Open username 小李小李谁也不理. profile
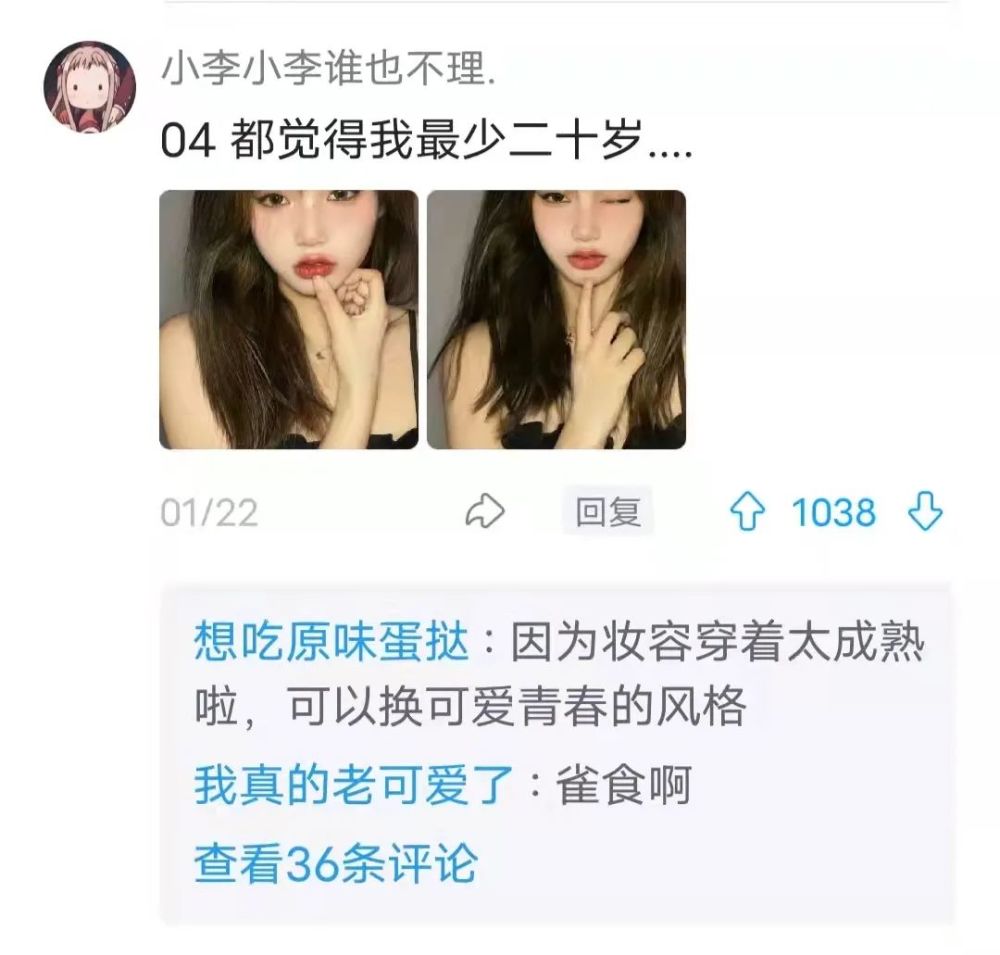Viewport: 1000px width, 955px height. click(329, 72)
